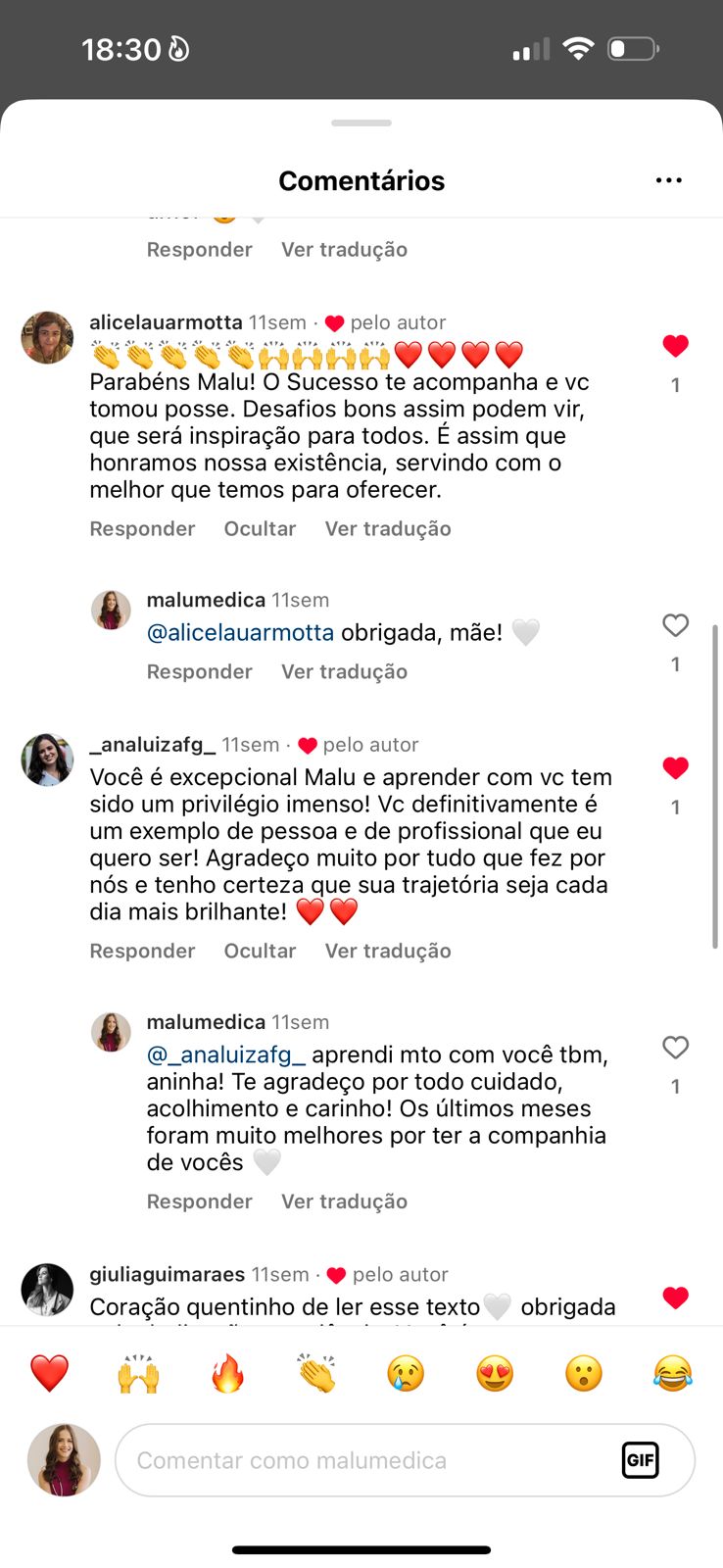Image resolution: width=723 pixels, height=1568 pixels.
Task: Open the @_analuizafg_ mention link
Action: (x=226, y=1055)
